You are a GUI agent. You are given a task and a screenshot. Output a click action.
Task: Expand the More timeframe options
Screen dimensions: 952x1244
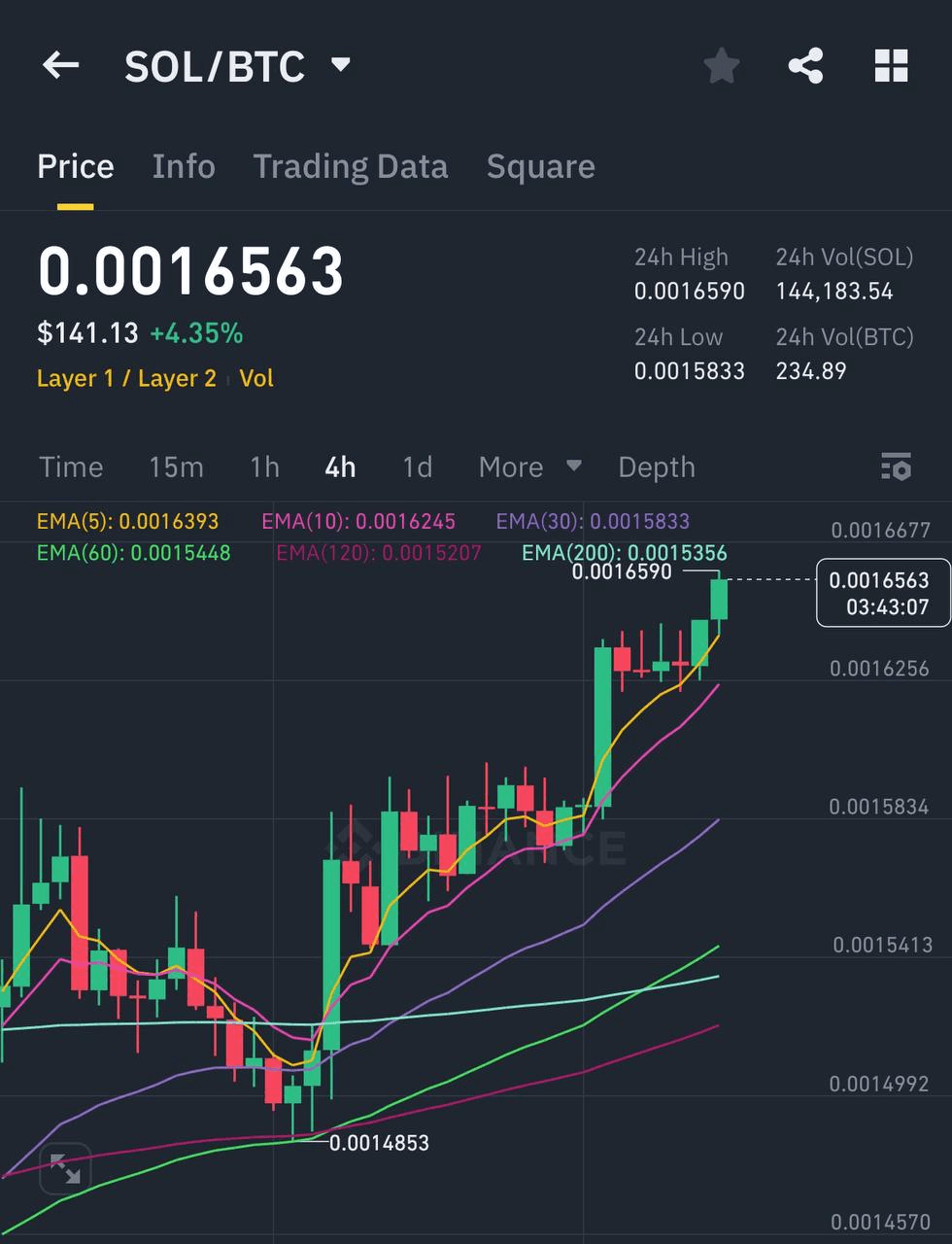[x=528, y=467]
